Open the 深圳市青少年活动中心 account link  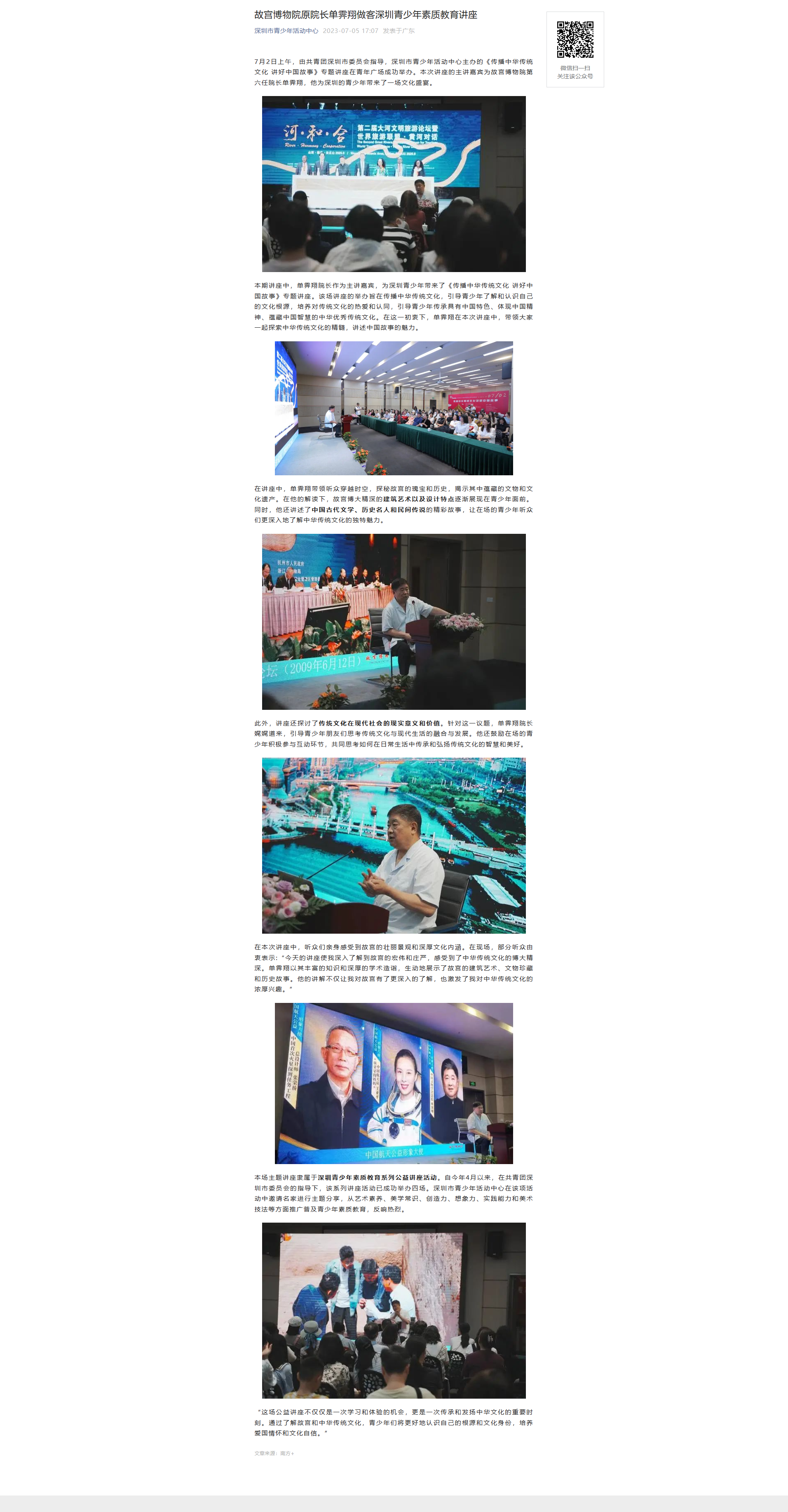point(286,31)
